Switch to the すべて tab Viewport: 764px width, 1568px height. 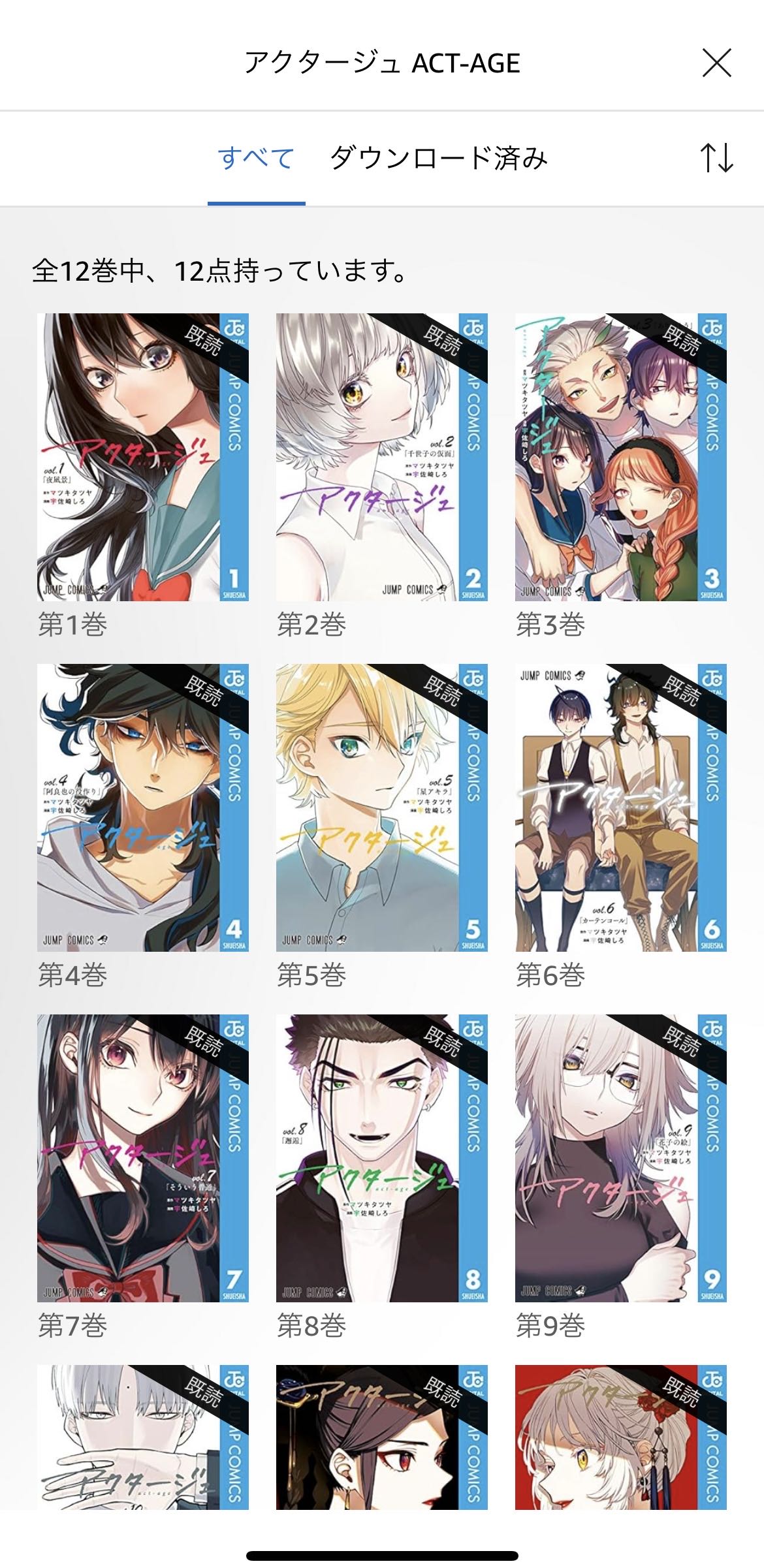(256, 159)
